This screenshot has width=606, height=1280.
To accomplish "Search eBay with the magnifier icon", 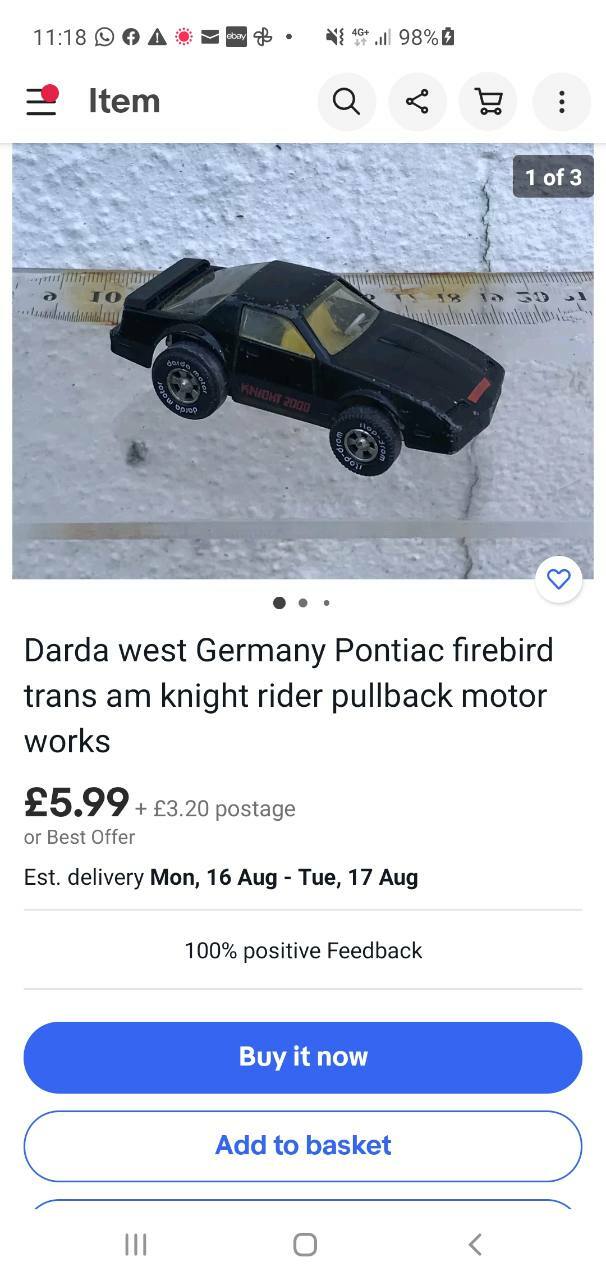I will click(x=346, y=101).
